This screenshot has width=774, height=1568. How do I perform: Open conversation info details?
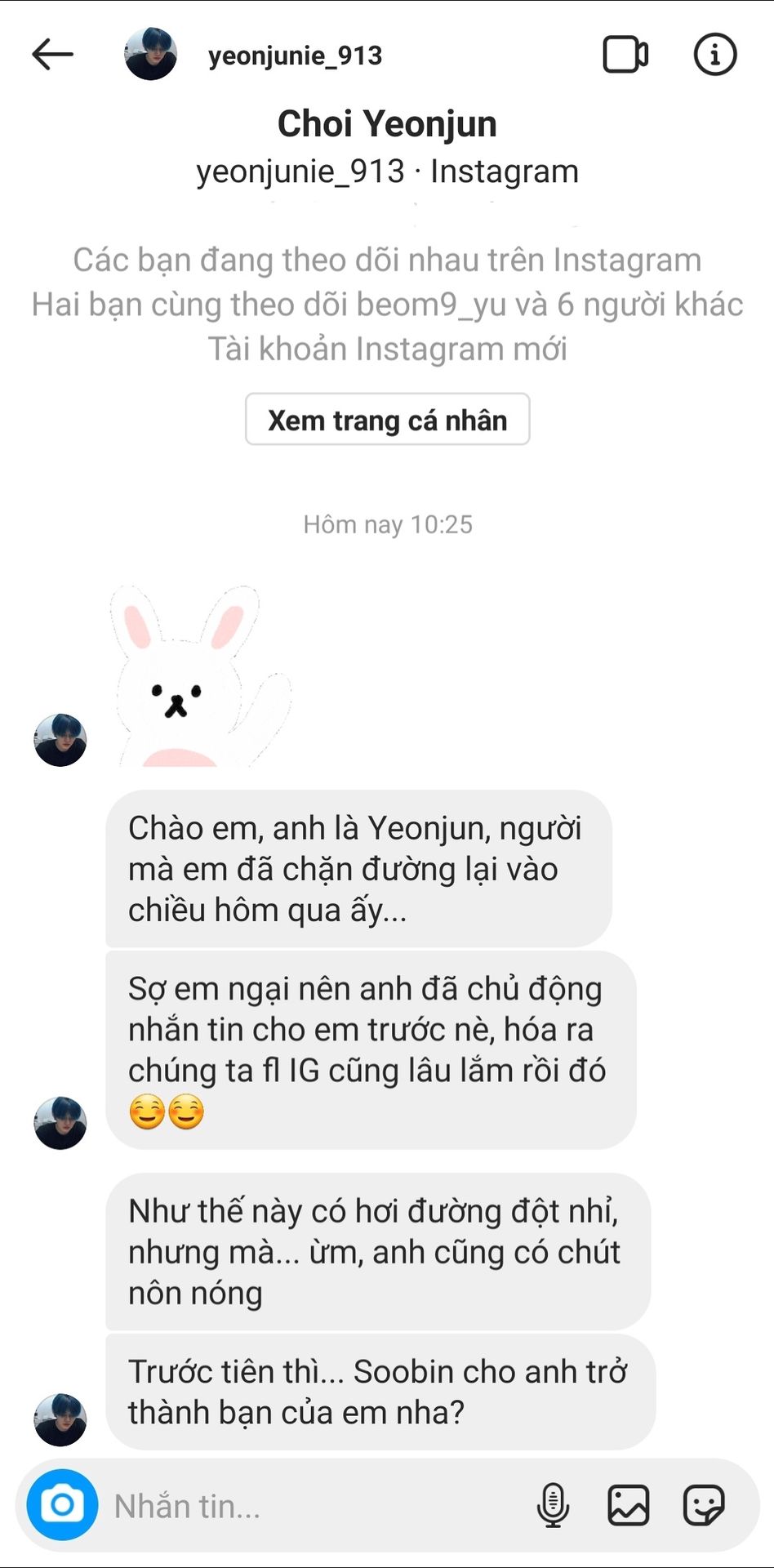714,55
